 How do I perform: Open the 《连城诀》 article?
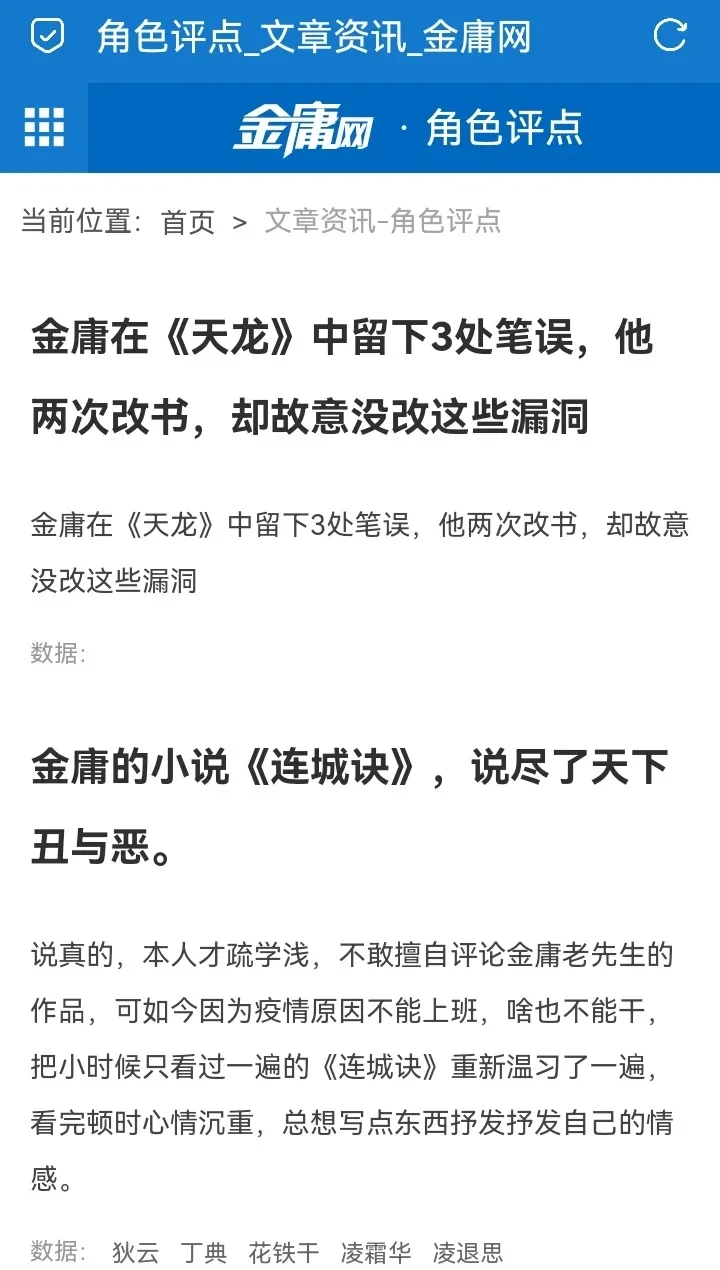point(349,807)
